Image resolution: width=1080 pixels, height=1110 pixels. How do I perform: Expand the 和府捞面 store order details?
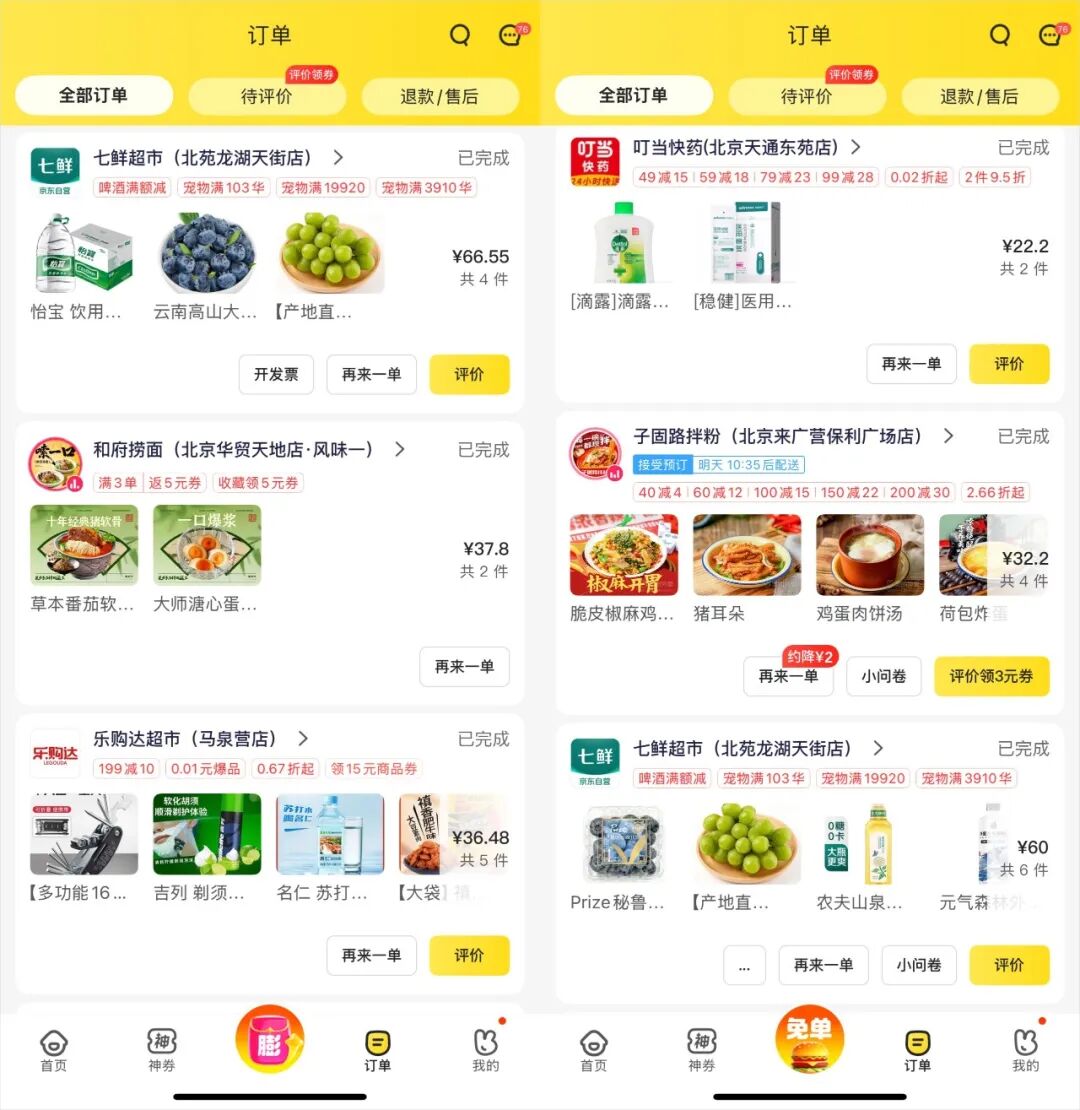coord(399,450)
